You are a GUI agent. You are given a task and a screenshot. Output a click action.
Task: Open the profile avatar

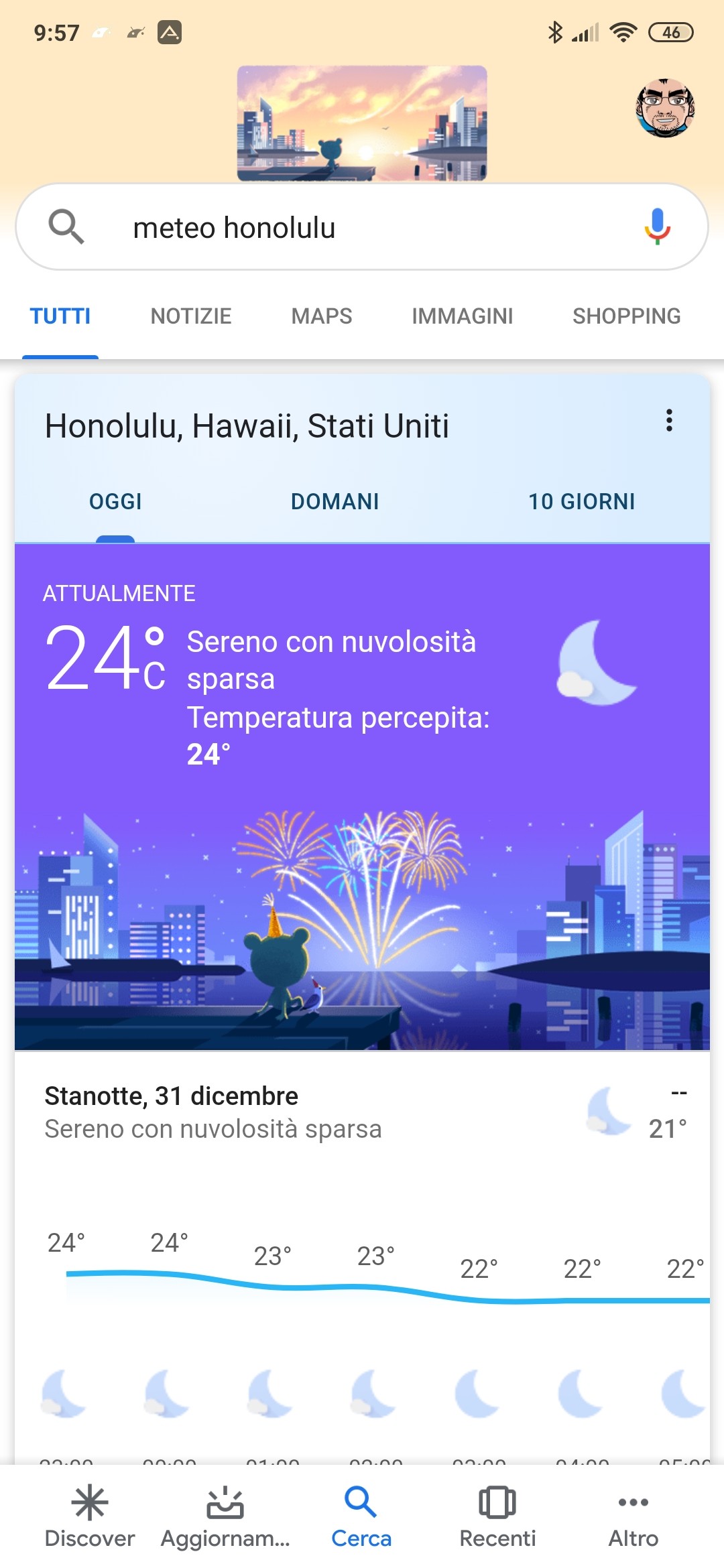(x=664, y=108)
